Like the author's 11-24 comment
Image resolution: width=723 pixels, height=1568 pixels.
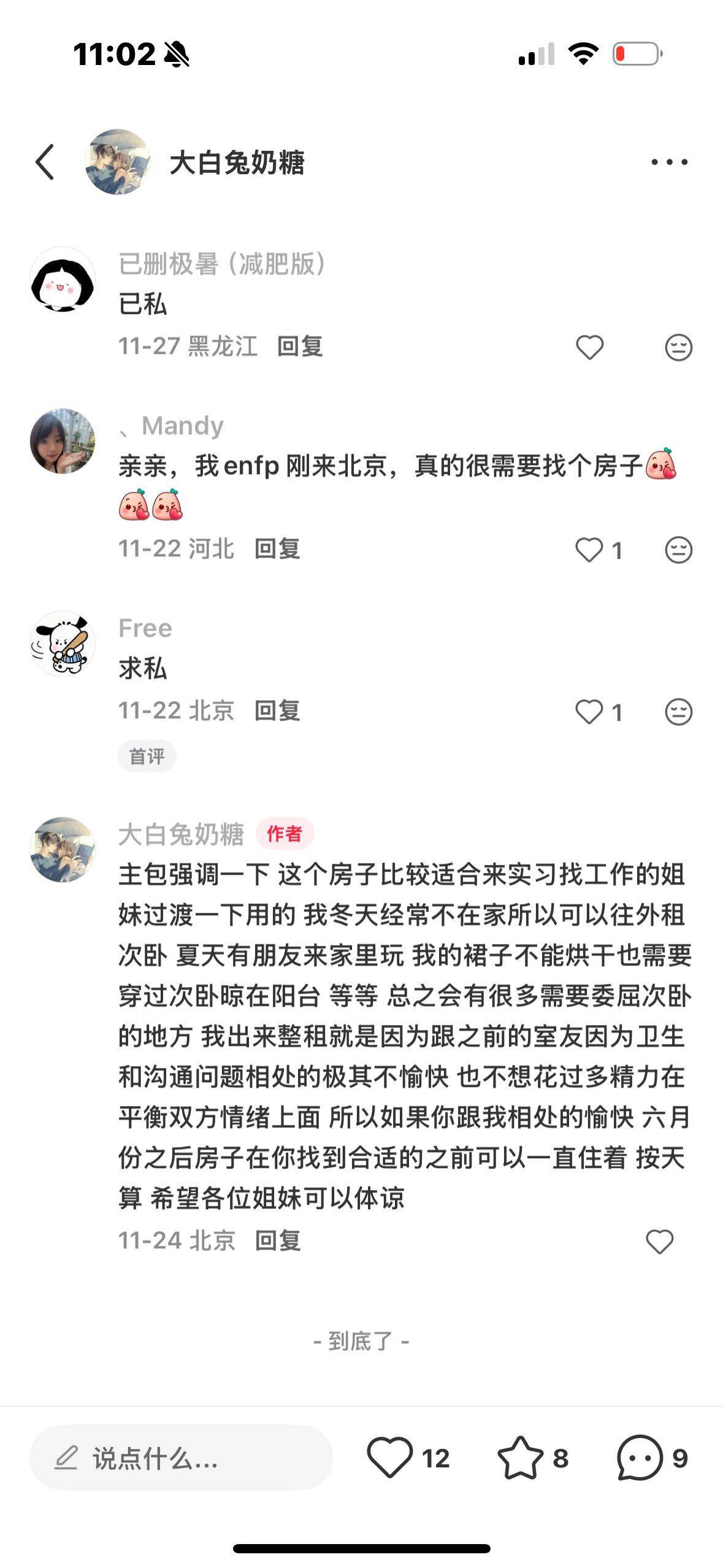point(659,1242)
